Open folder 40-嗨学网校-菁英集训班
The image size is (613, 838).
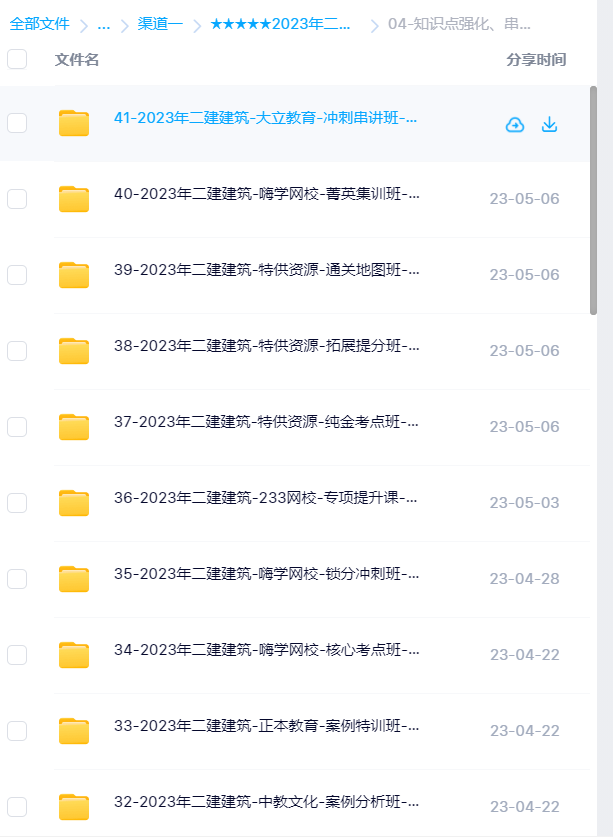pyautogui.click(x=266, y=195)
